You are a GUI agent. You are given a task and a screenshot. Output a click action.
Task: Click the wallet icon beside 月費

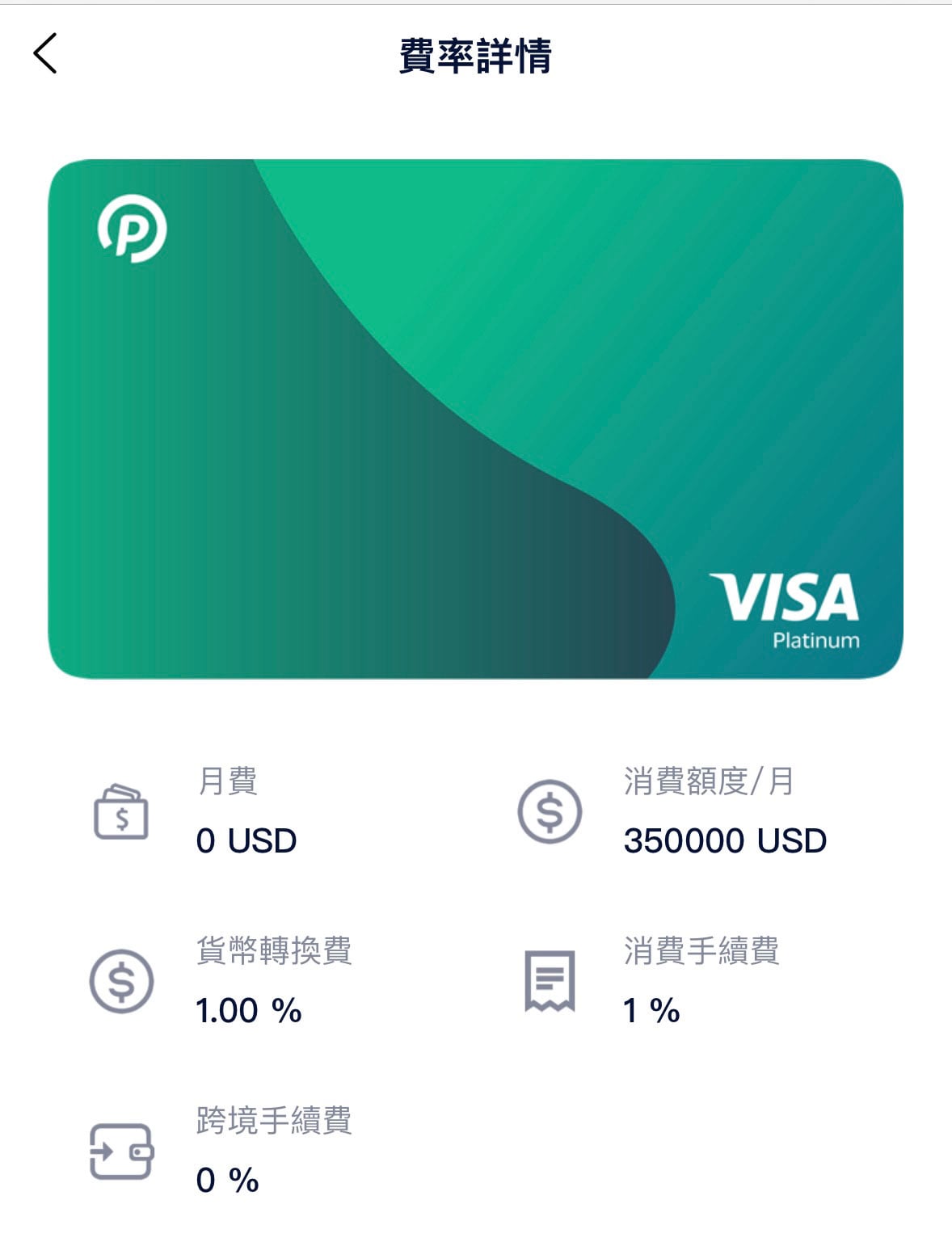coord(122,817)
